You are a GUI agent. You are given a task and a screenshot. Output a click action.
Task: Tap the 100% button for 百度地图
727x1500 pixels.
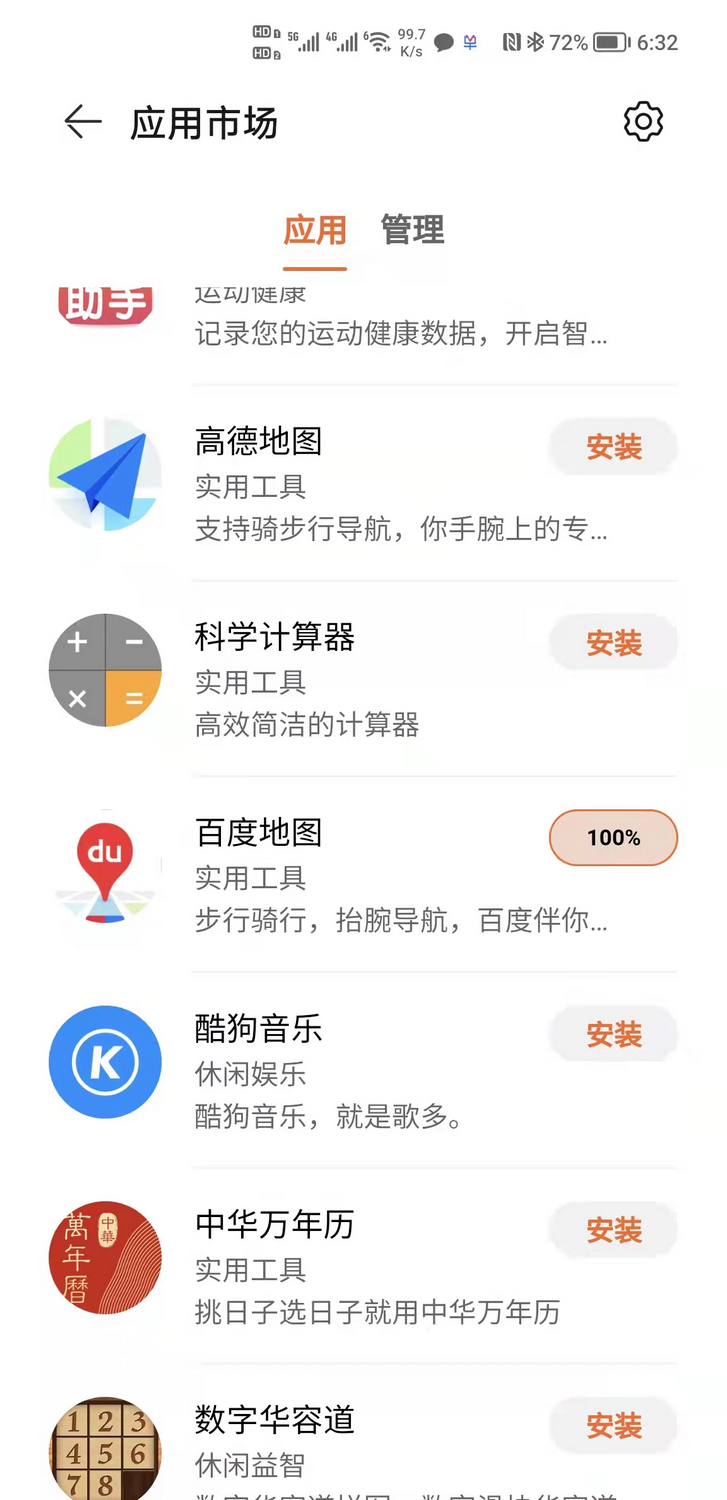coord(613,838)
